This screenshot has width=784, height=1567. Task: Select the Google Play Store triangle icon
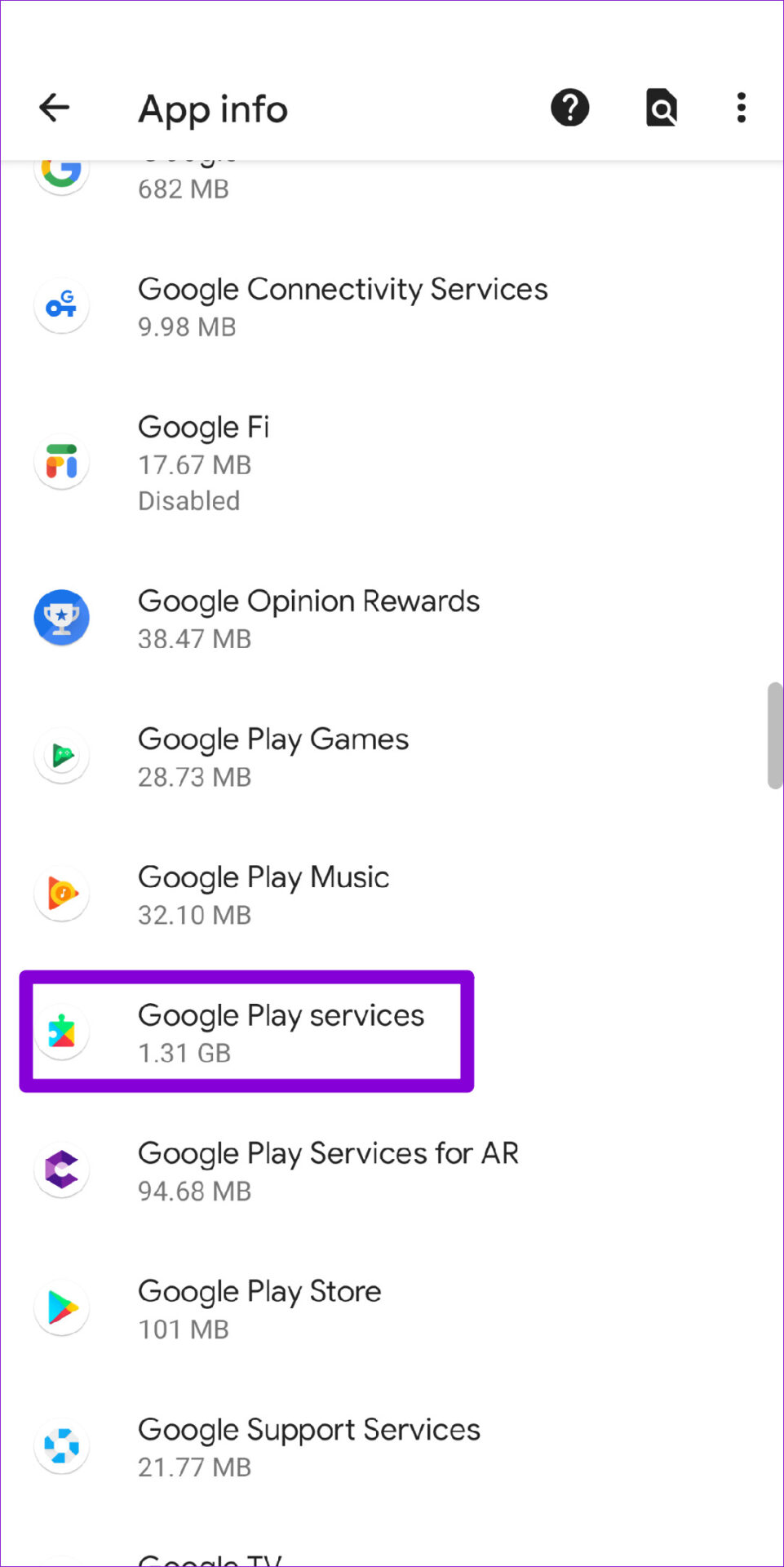point(61,1307)
